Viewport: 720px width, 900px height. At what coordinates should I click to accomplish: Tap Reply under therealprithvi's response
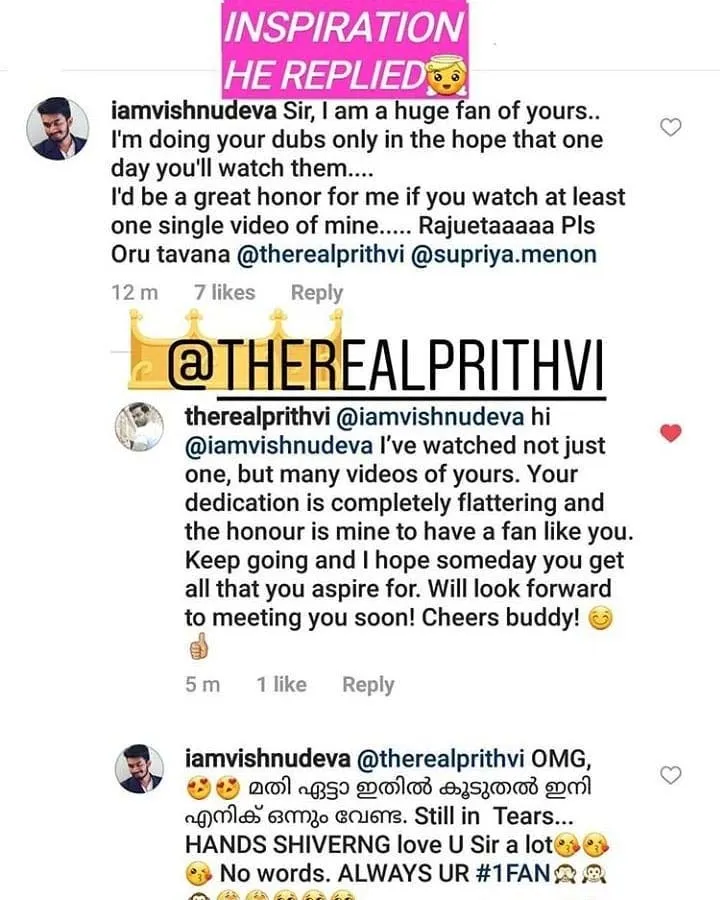tap(368, 685)
